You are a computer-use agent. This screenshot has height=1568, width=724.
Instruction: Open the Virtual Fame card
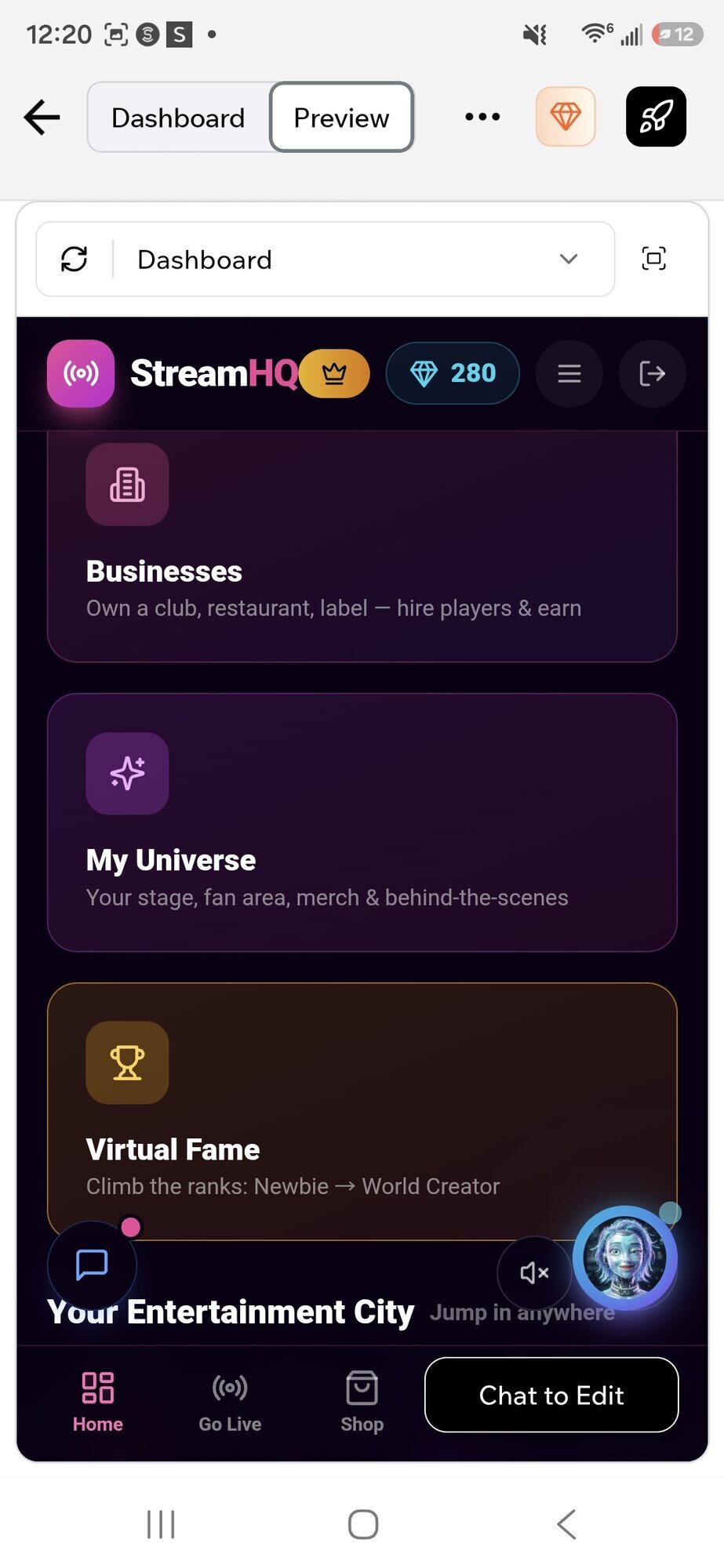[x=362, y=1111]
